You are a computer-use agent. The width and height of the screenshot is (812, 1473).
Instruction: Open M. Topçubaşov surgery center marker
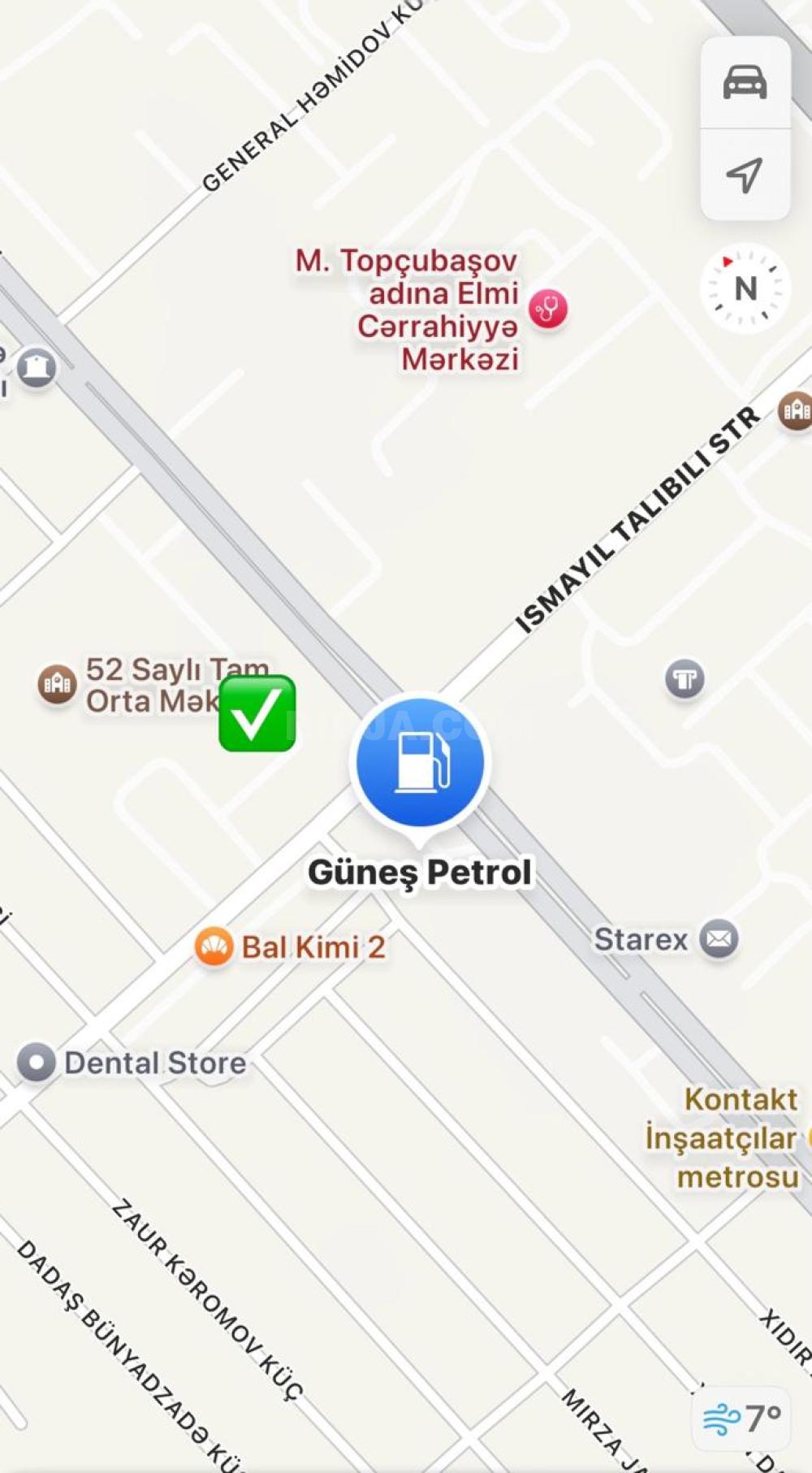click(x=548, y=310)
